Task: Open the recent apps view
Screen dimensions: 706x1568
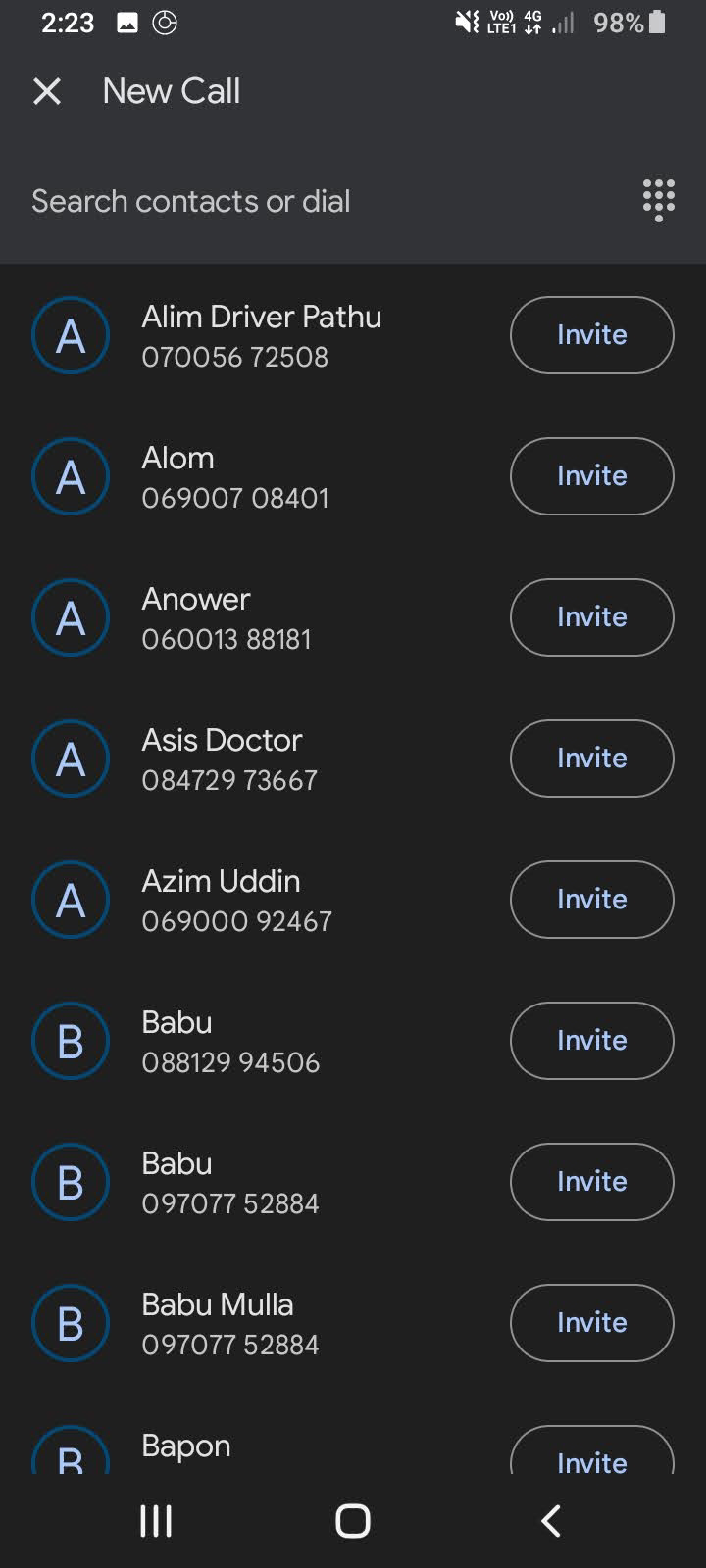Action: coord(156,1521)
